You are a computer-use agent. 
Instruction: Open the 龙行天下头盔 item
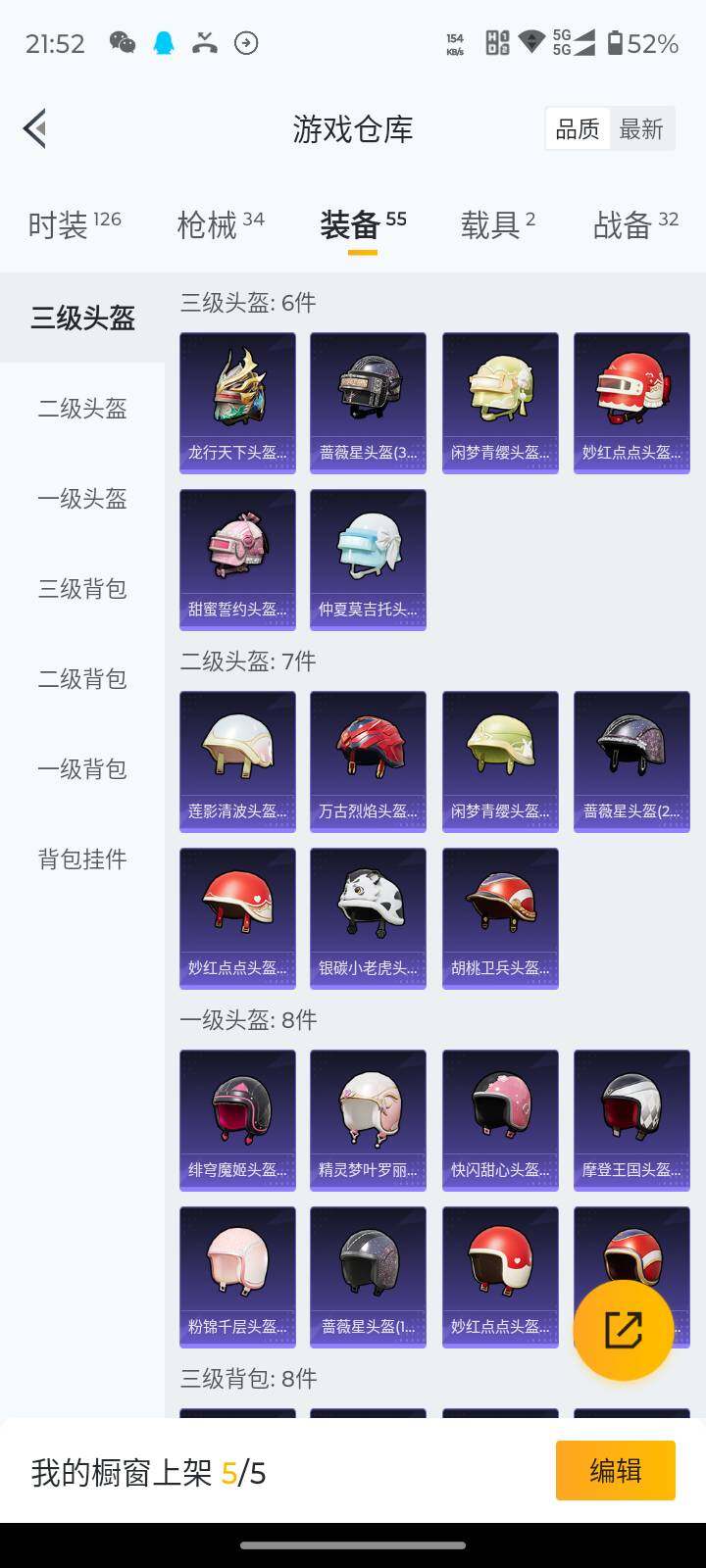(237, 402)
